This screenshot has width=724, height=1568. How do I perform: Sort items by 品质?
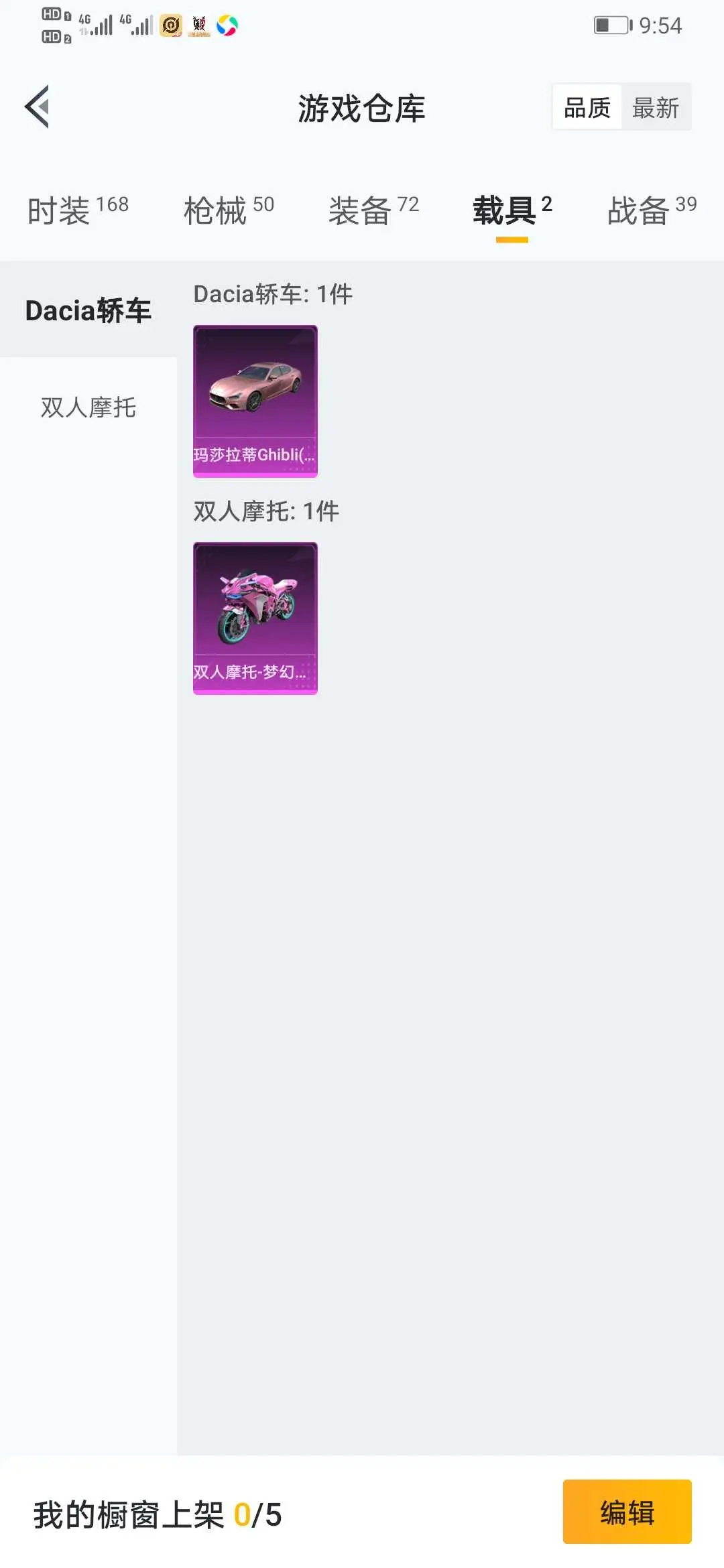click(x=587, y=107)
